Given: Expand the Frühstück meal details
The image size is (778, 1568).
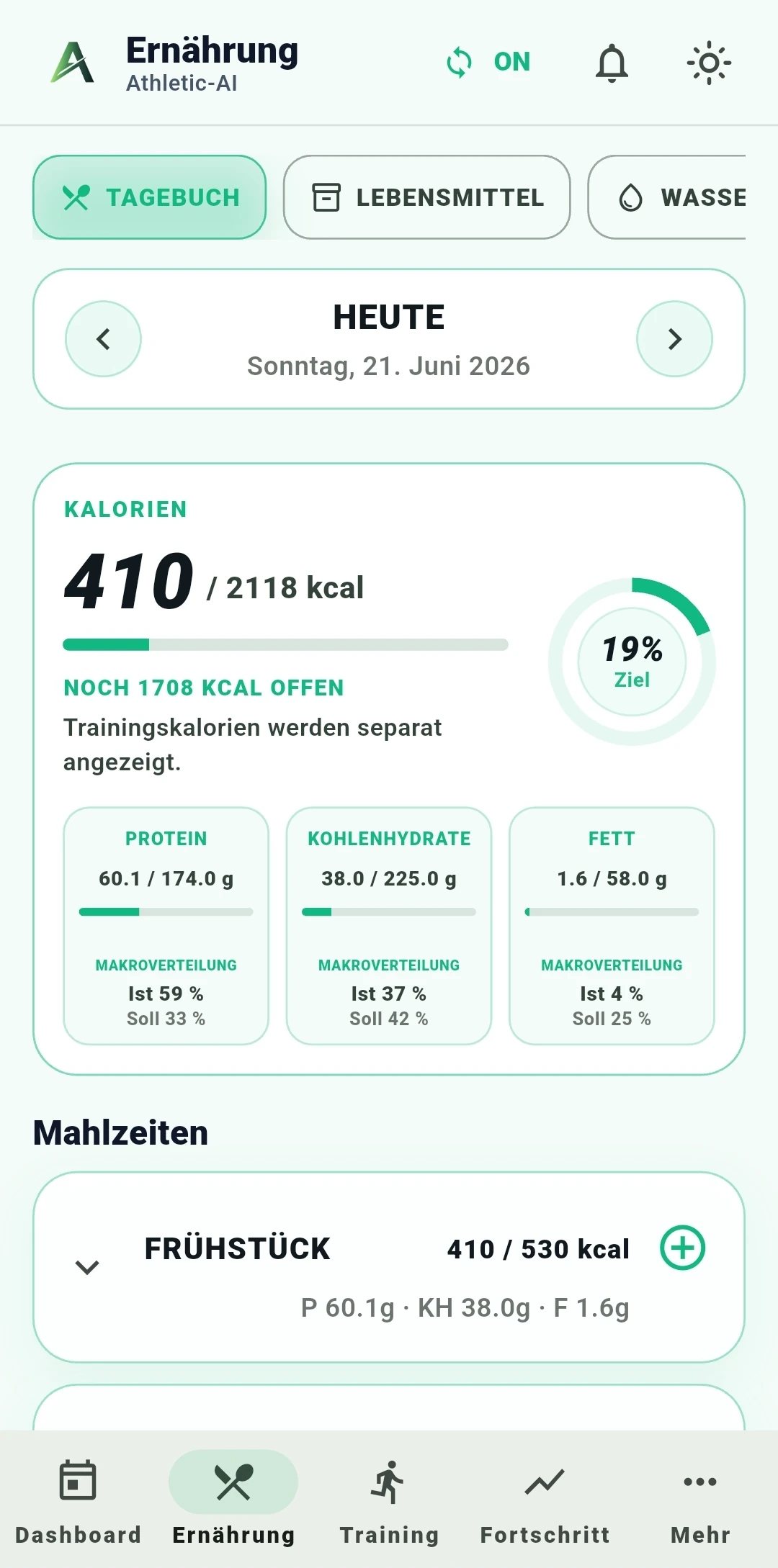Looking at the screenshot, I should coord(87,1267).
